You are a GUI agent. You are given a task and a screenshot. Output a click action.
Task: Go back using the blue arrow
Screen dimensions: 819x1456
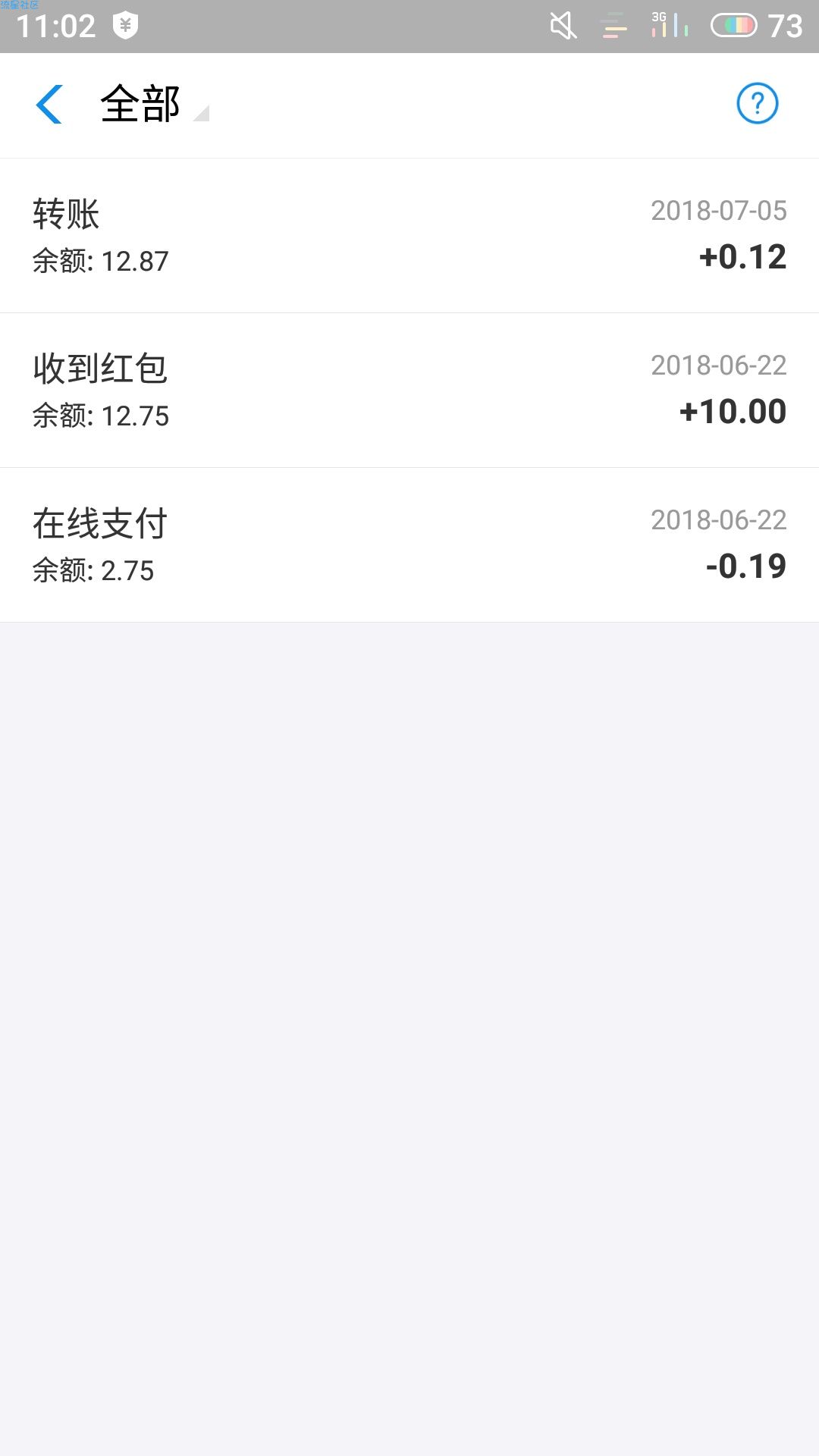[49, 104]
